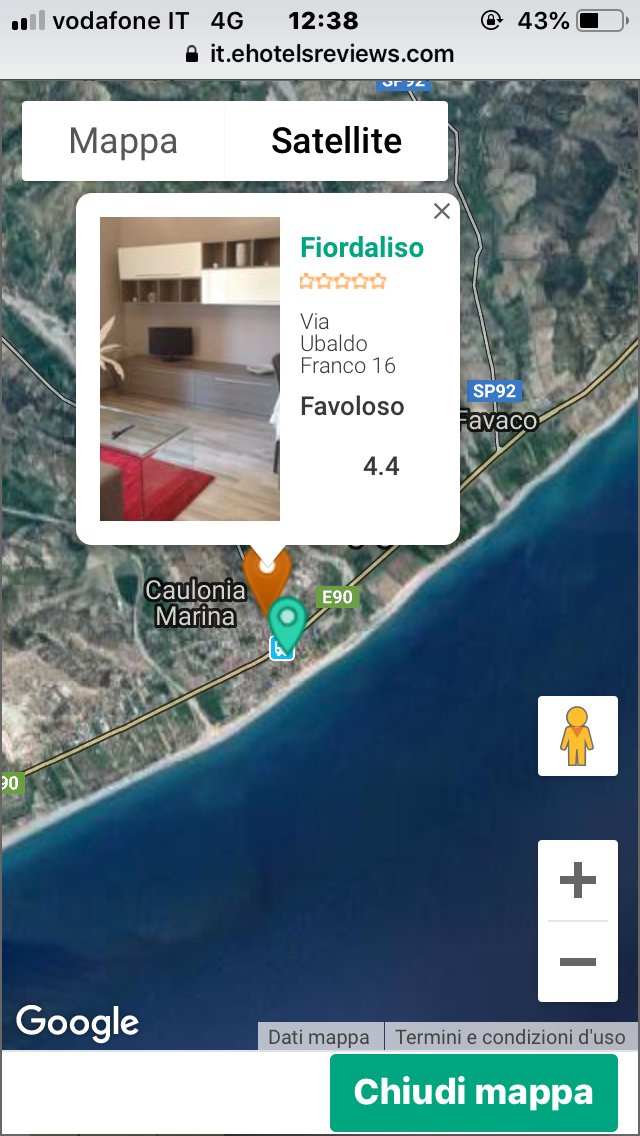The image size is (640, 1136).
Task: Open the Fiordaliso hotel link
Action: (x=362, y=247)
